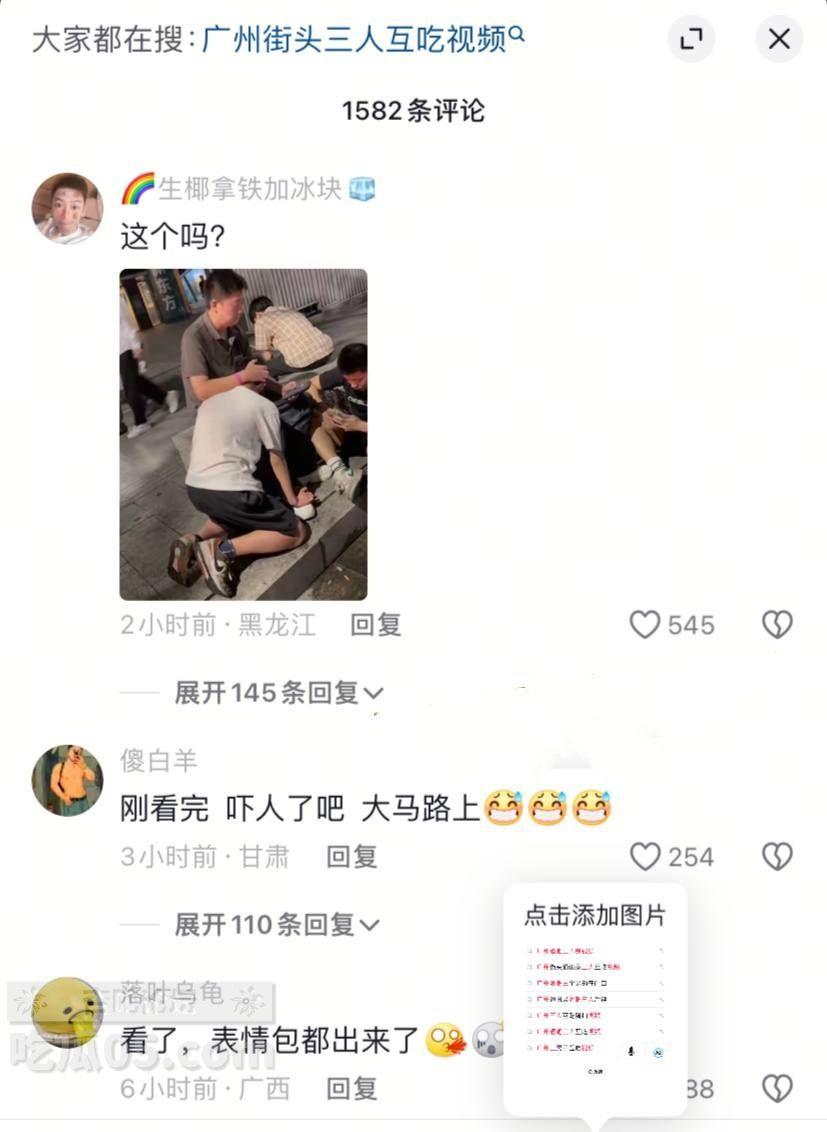Reply to 生椰拿铁加冰块's comment
827x1132 pixels.
point(376,625)
